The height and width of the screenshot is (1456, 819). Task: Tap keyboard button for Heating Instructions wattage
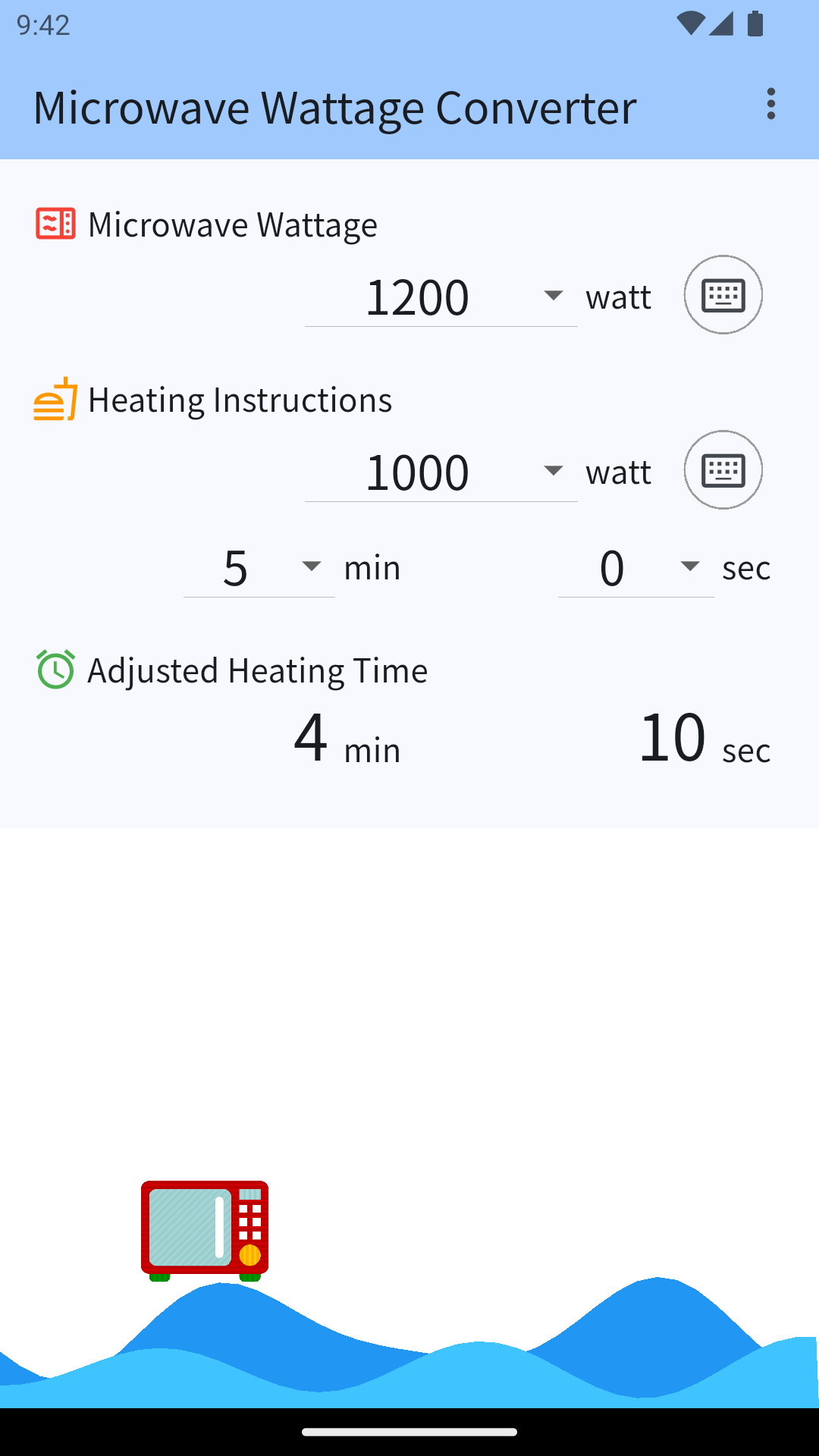click(723, 470)
